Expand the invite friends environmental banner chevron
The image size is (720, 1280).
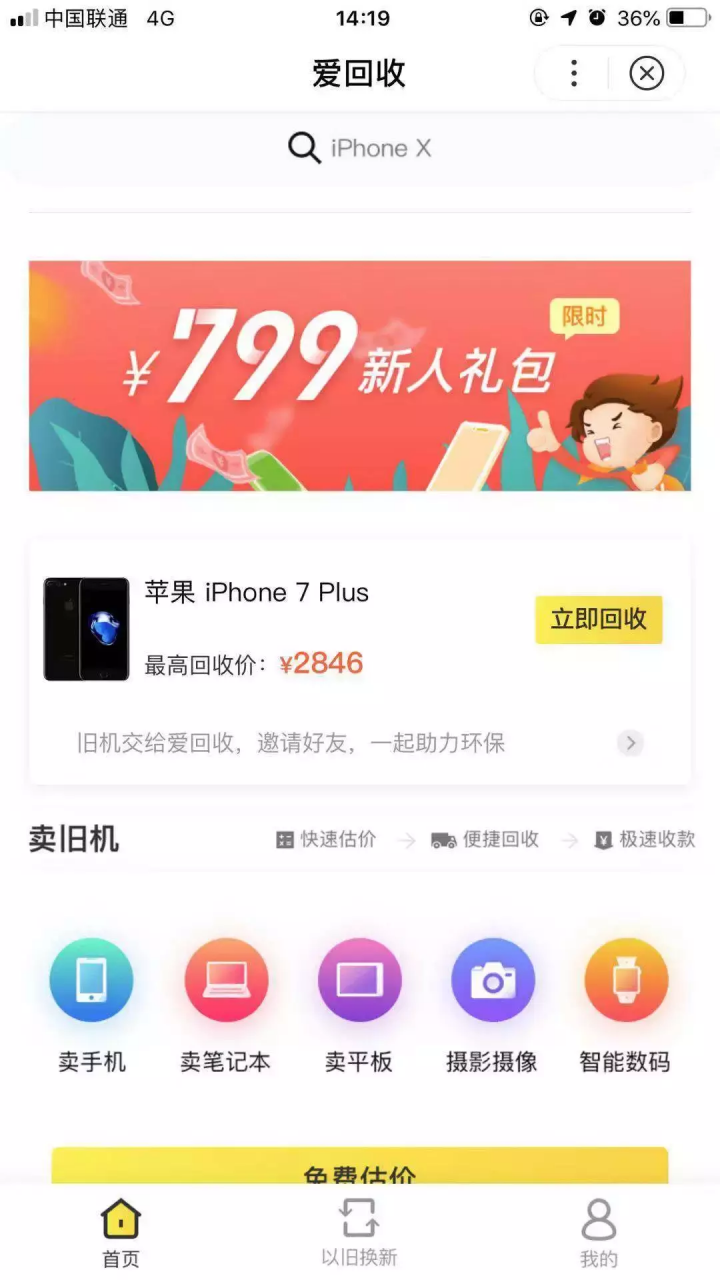pos(630,743)
